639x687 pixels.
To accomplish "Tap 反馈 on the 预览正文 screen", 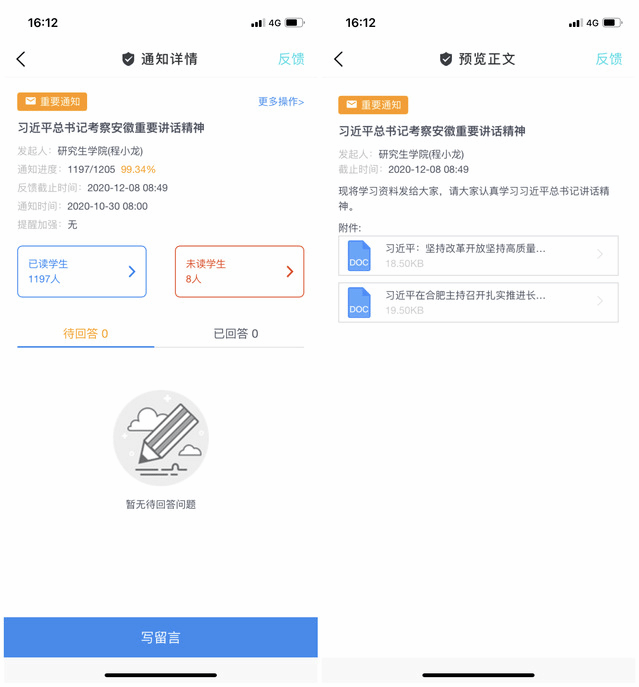I will point(609,59).
